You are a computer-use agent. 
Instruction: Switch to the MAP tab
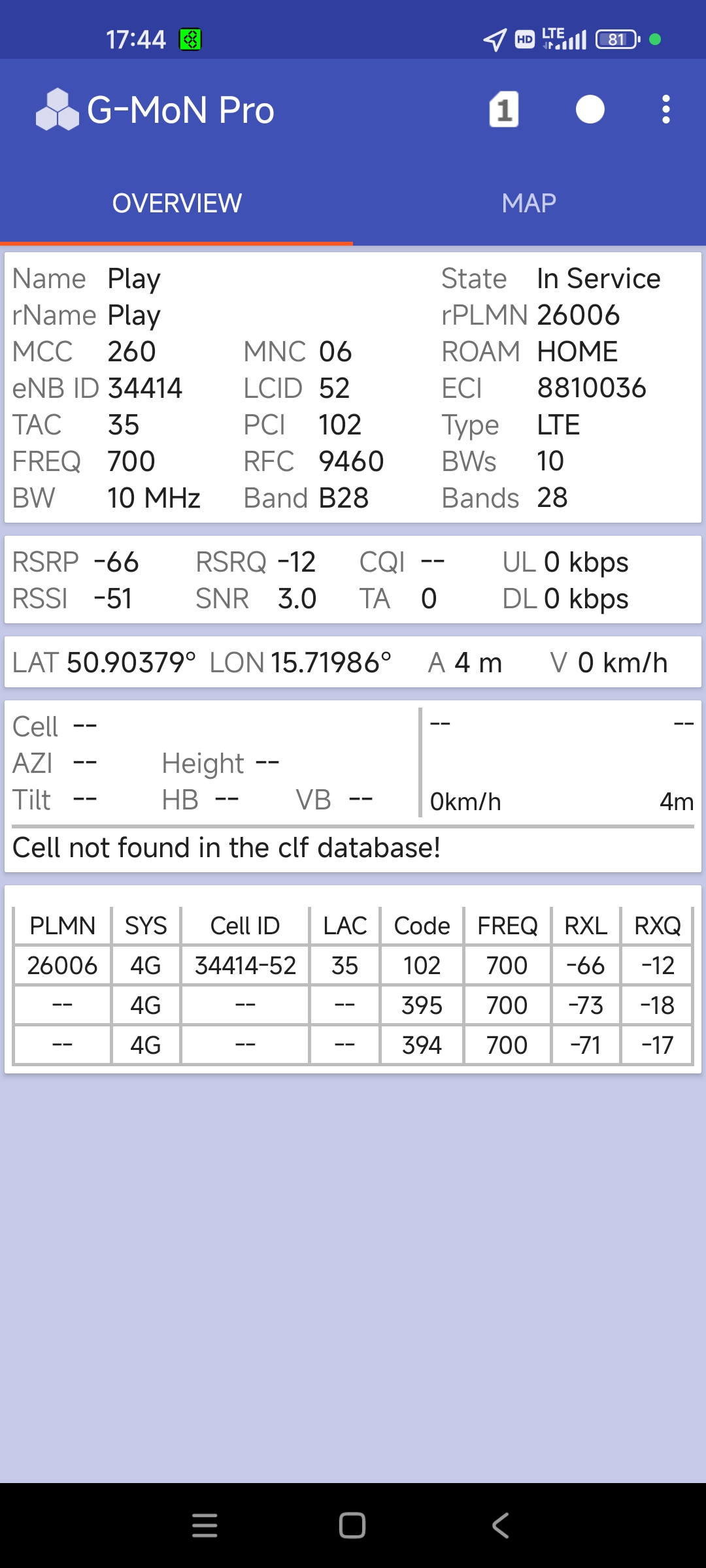coord(529,203)
